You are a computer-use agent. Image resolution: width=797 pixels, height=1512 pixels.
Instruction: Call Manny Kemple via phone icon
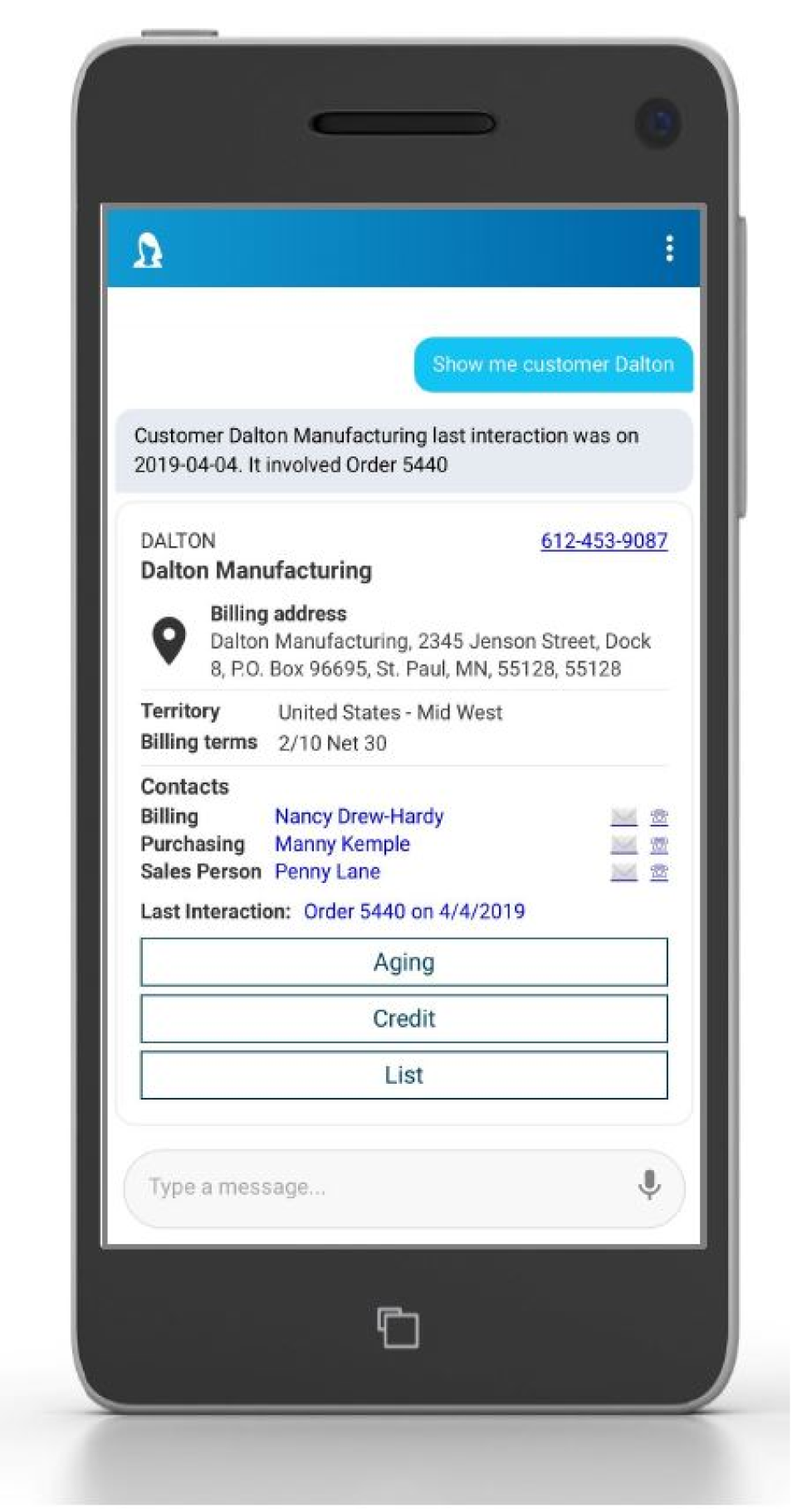pyautogui.click(x=659, y=845)
